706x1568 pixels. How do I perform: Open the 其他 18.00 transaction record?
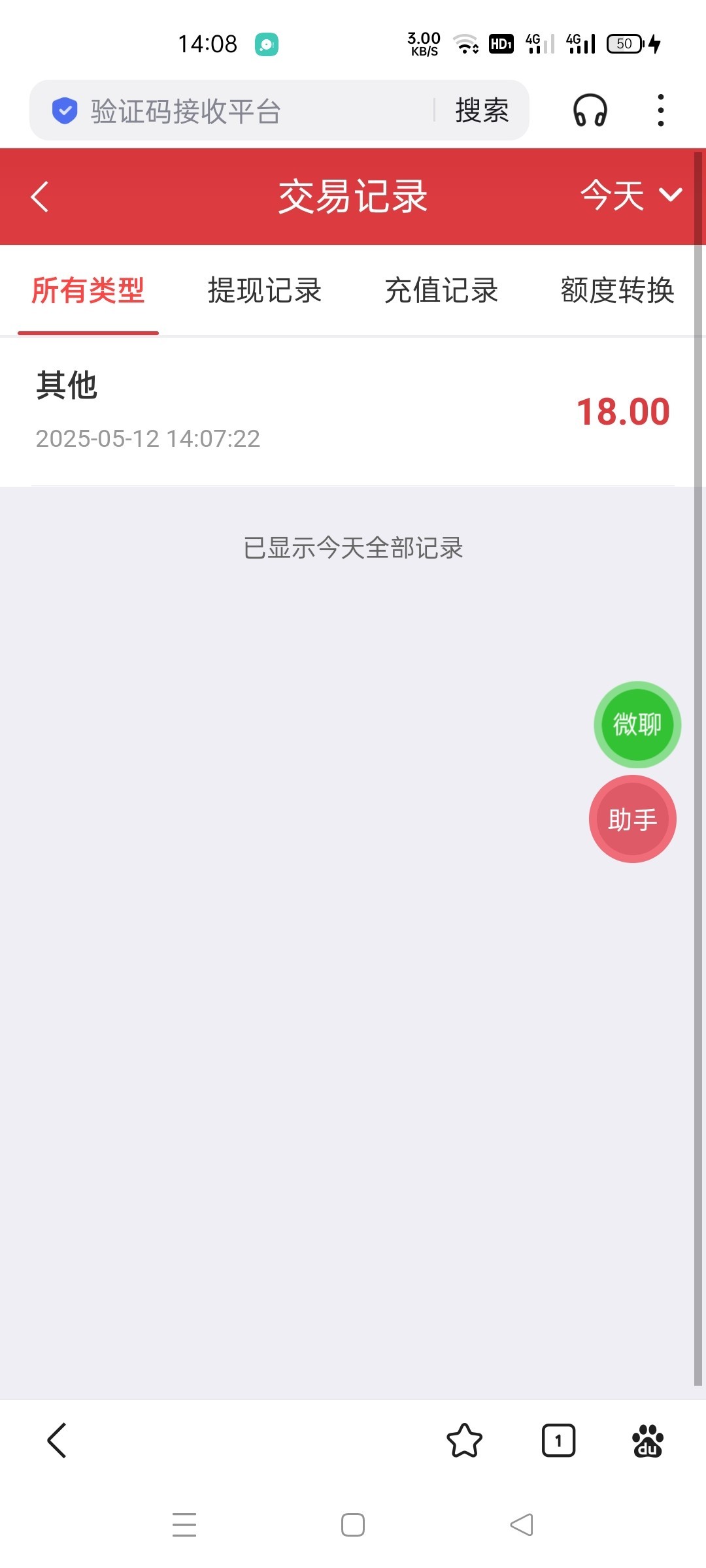tap(353, 412)
